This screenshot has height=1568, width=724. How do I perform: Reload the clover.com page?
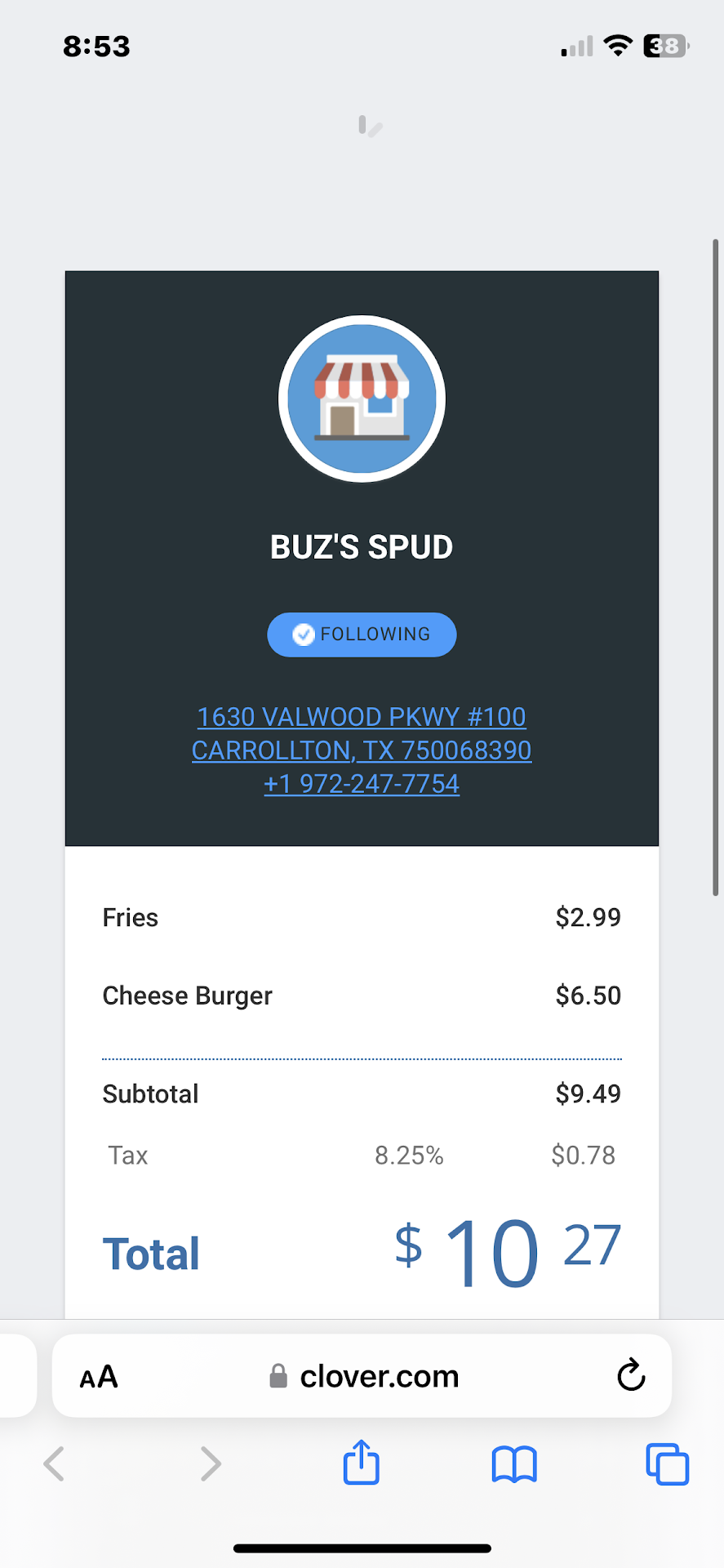coord(631,1375)
